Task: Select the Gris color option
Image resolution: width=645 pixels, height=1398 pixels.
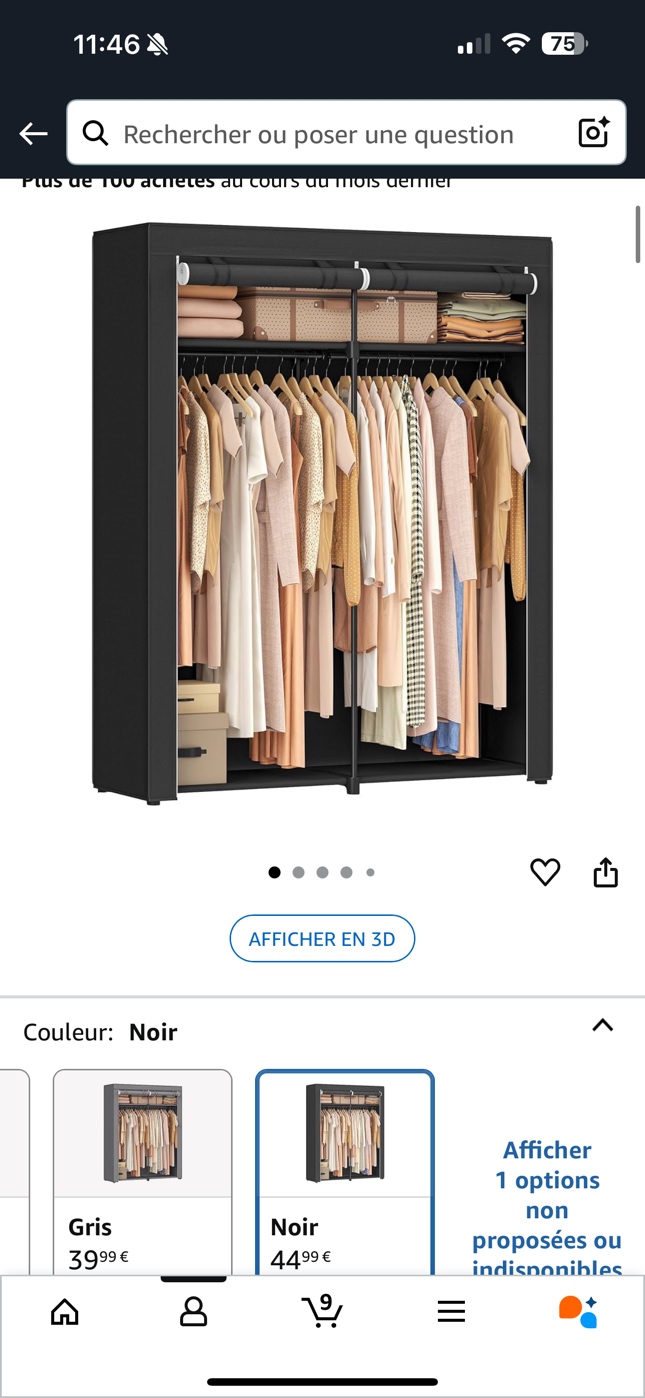Action: point(142,1170)
